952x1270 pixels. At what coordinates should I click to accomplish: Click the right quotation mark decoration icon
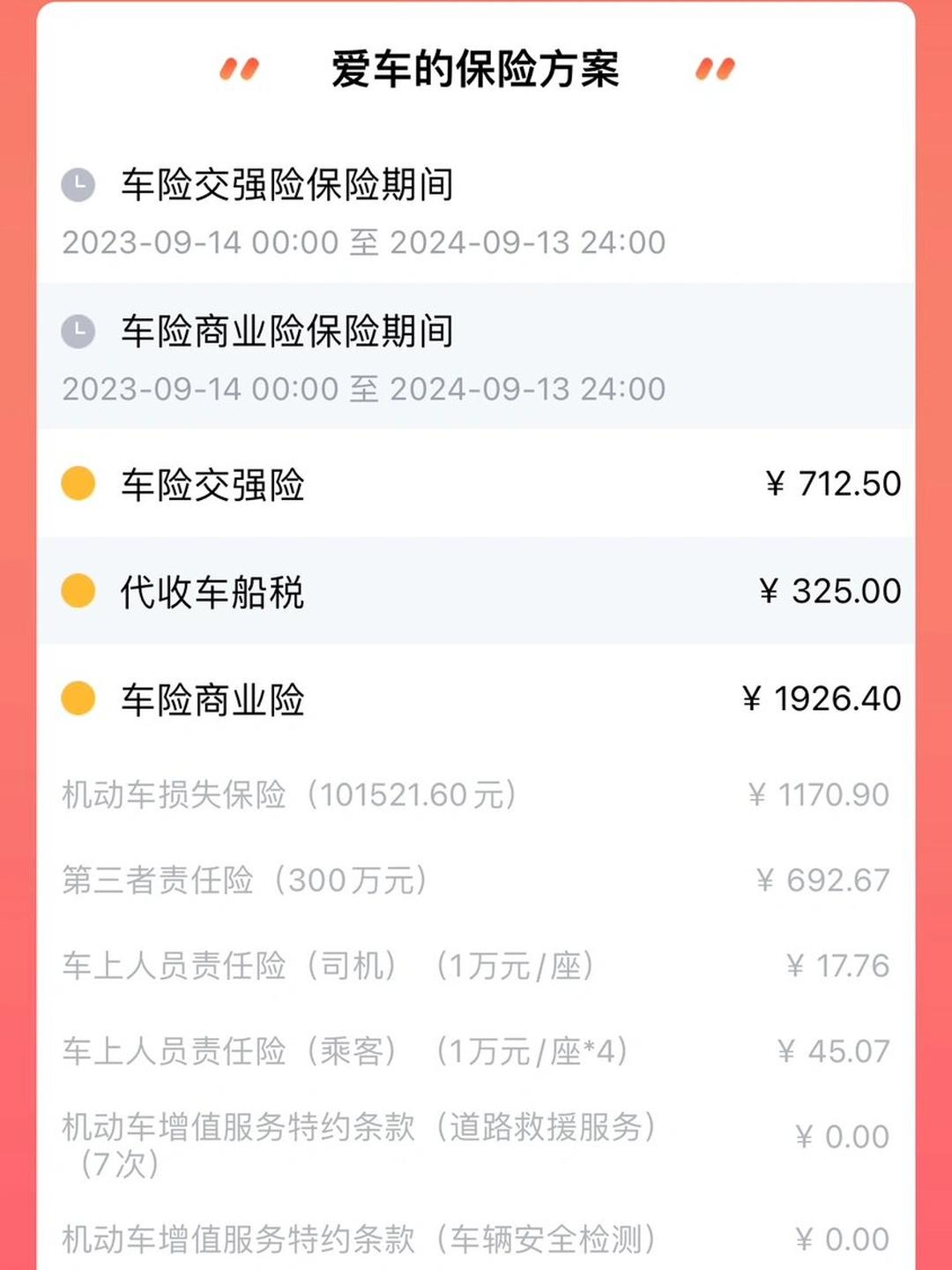coord(714,66)
